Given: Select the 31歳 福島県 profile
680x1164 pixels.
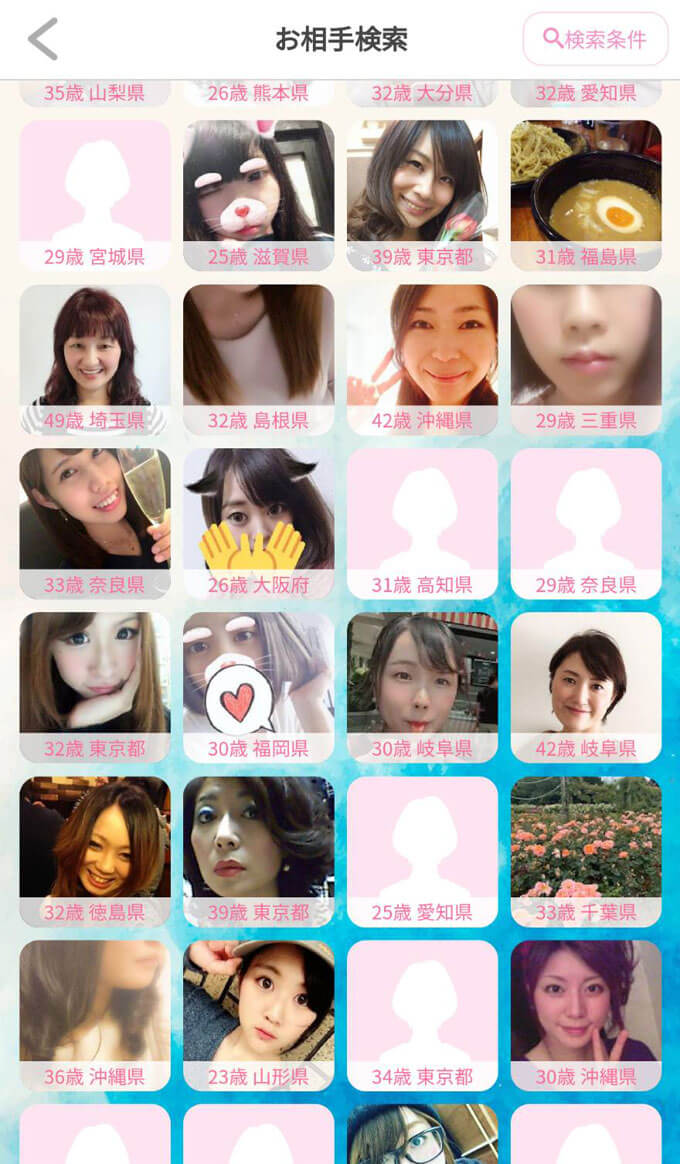Looking at the screenshot, I should (x=586, y=195).
